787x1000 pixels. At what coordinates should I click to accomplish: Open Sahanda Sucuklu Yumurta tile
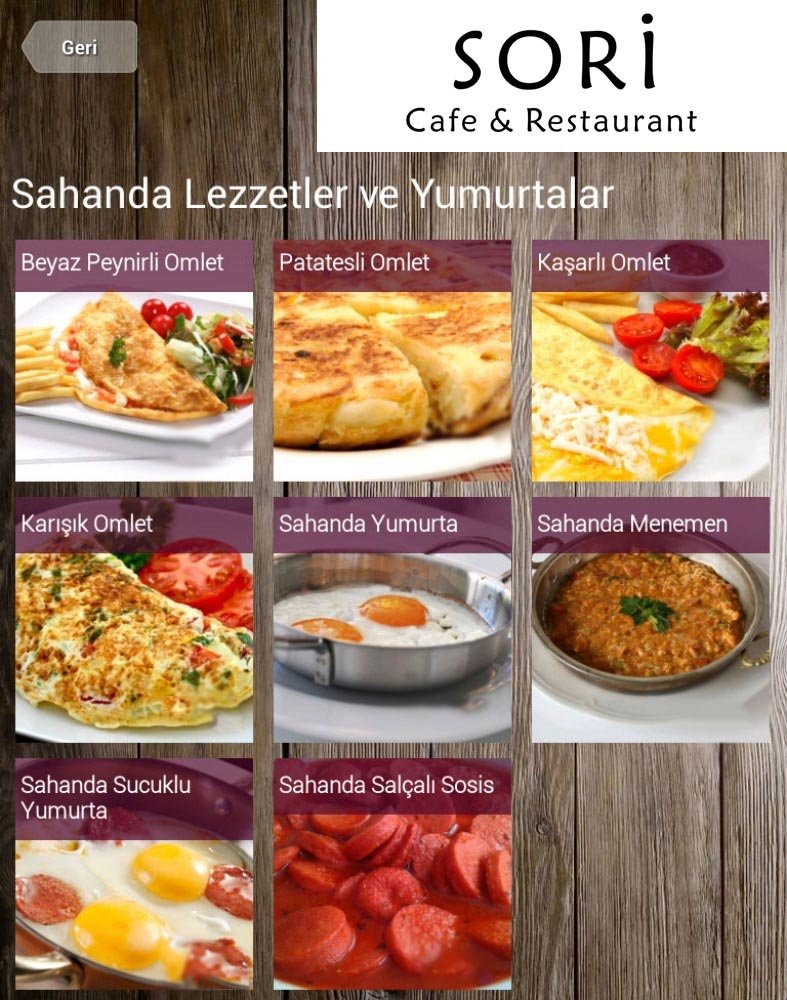134,875
